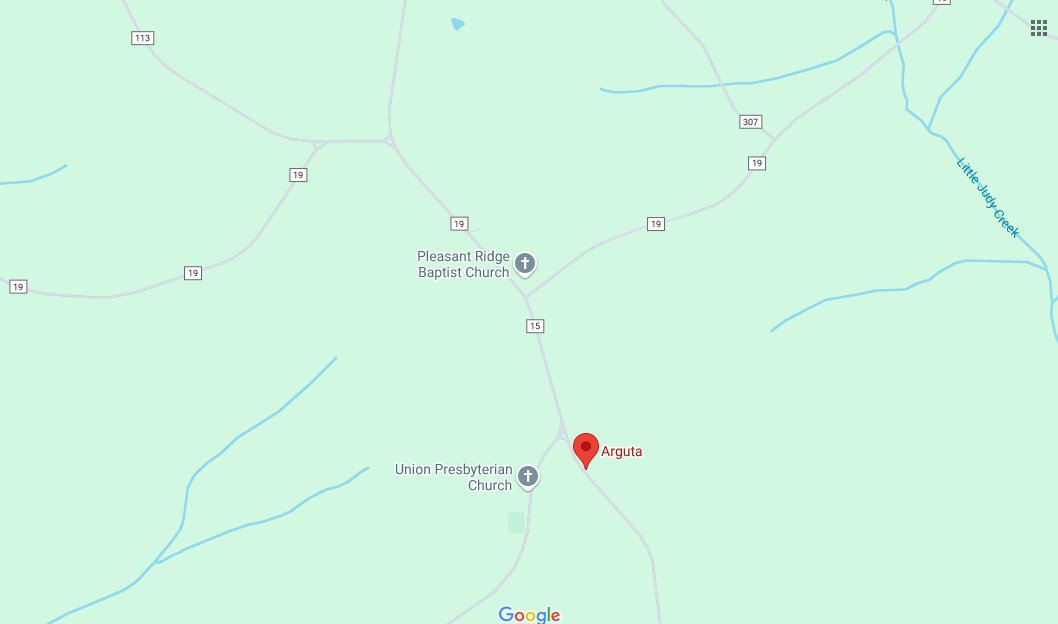The height and width of the screenshot is (624, 1058).
Task: Open the Google apps grid menu
Action: tap(1039, 28)
